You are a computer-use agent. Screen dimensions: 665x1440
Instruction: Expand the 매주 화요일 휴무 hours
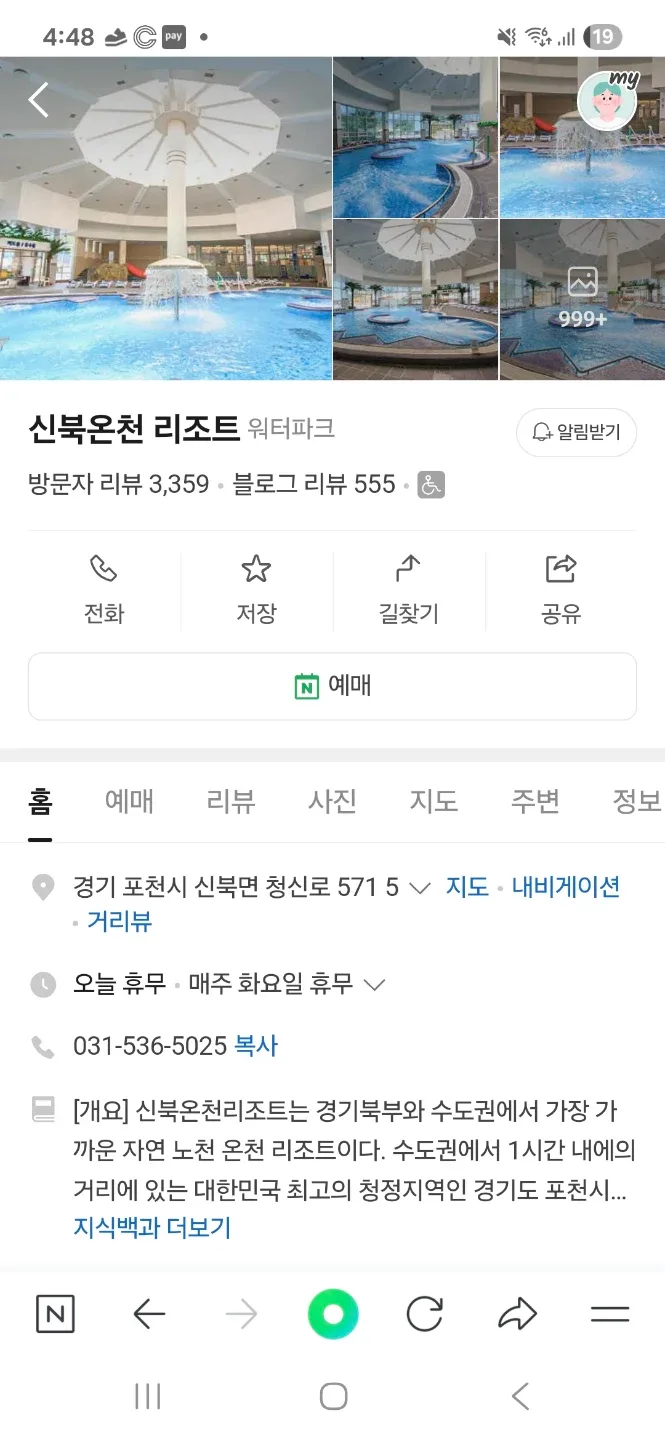click(x=374, y=985)
